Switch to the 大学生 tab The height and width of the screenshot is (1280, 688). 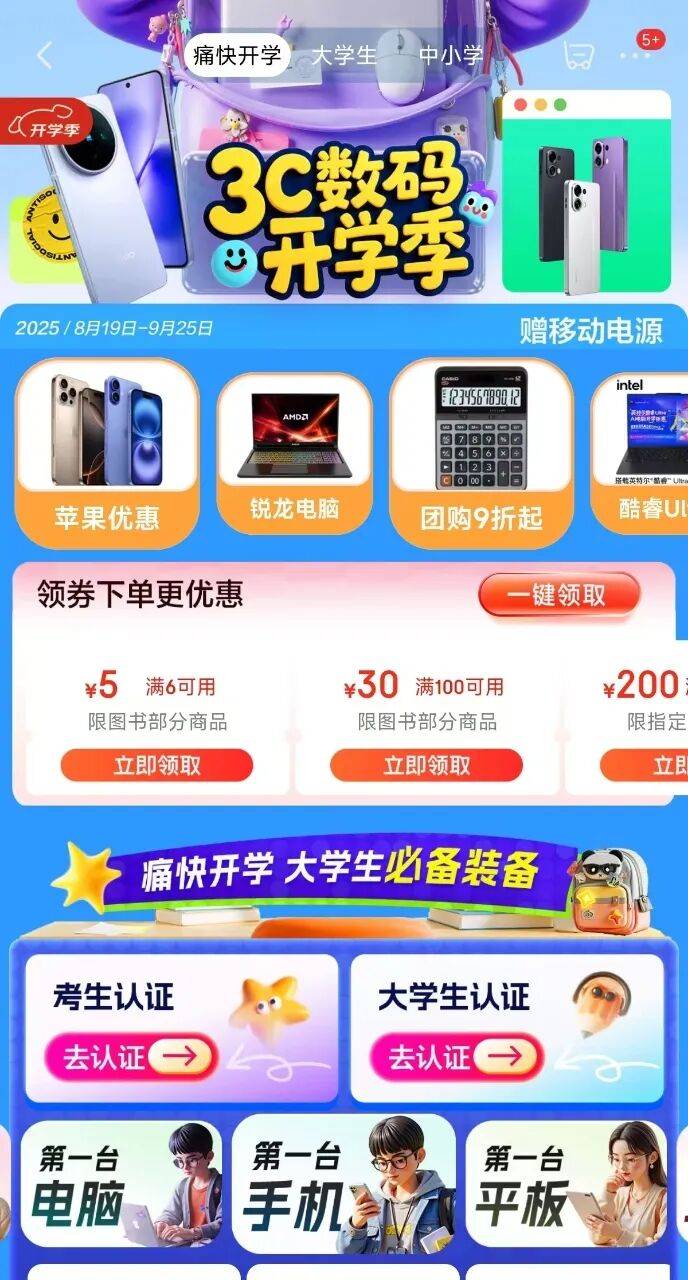coord(343,56)
